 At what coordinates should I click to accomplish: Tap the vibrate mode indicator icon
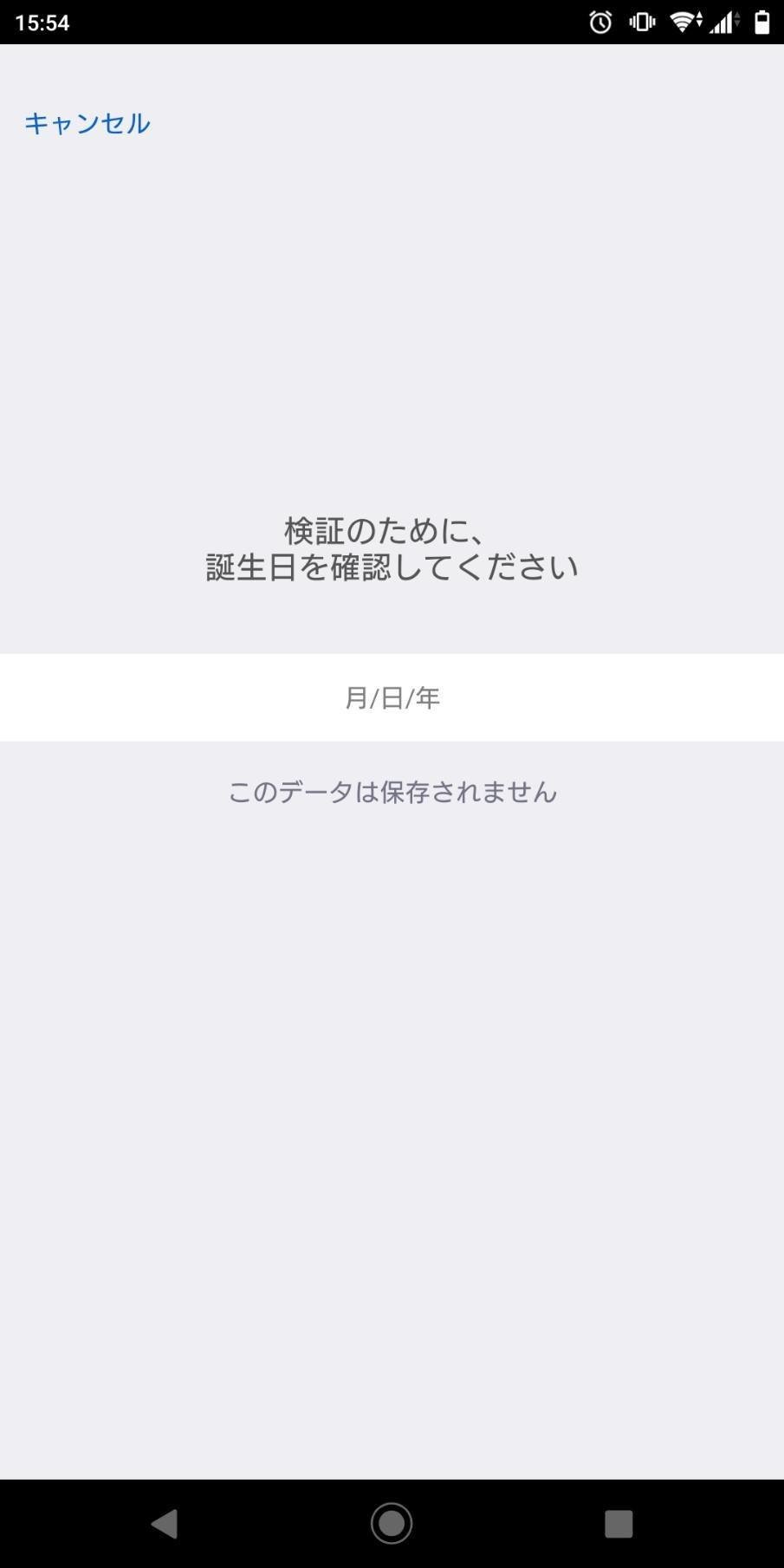[x=642, y=23]
